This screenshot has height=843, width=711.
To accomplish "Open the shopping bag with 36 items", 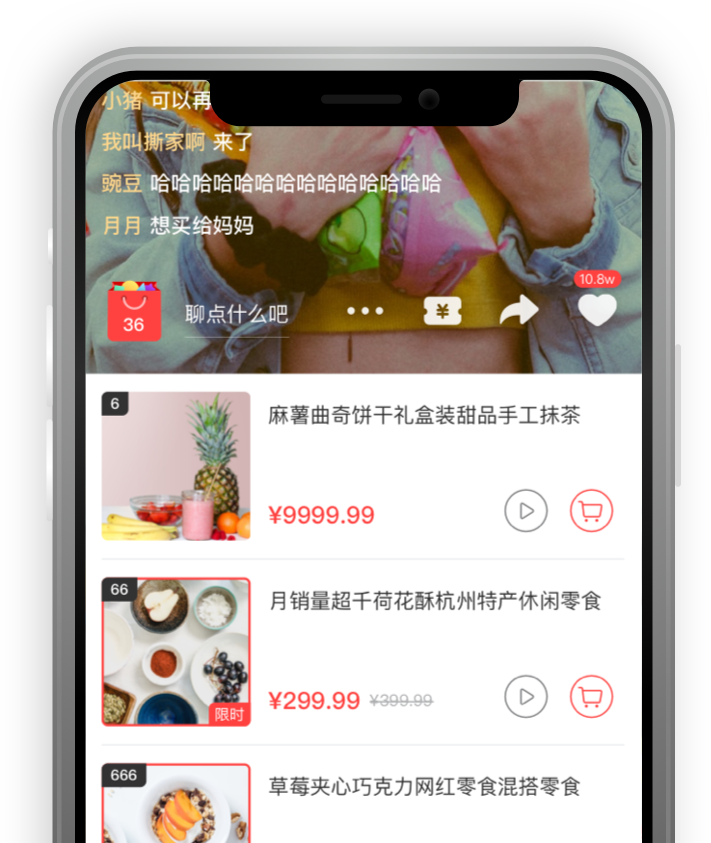I will tap(134, 312).
